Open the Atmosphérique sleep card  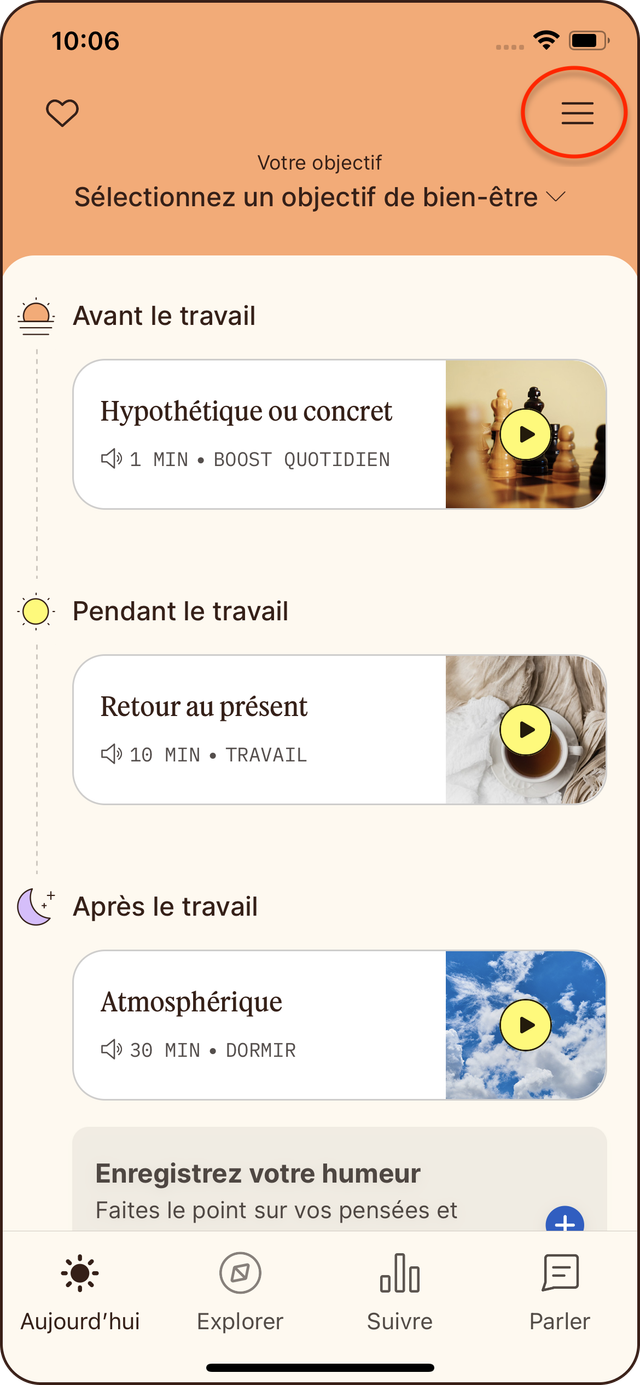pos(258,1024)
